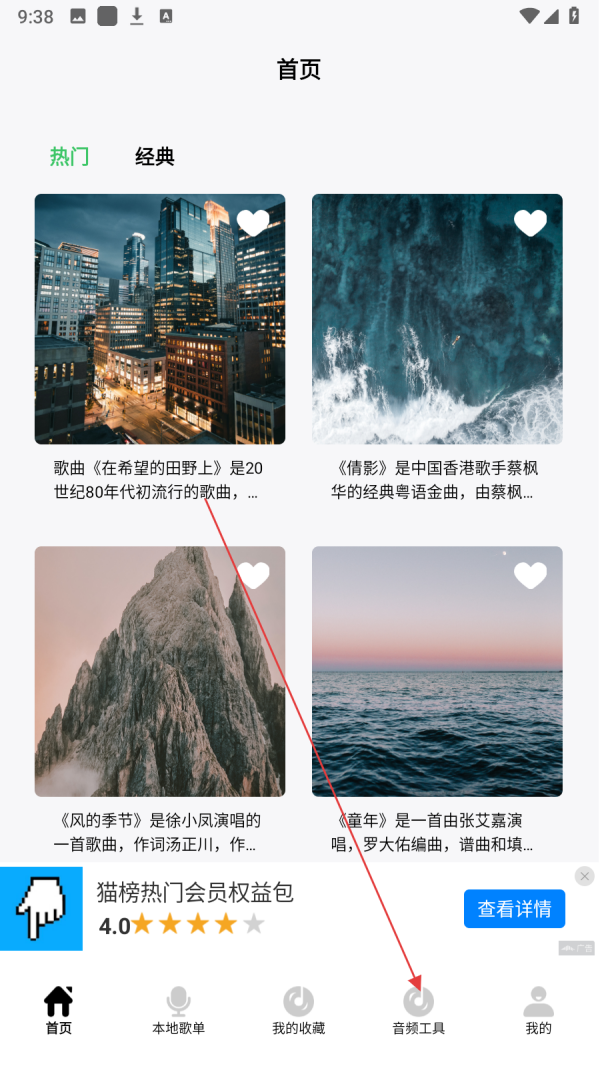The width and height of the screenshot is (600, 1066).
Task: Go to the 我的 profile tab
Action: (538, 1008)
